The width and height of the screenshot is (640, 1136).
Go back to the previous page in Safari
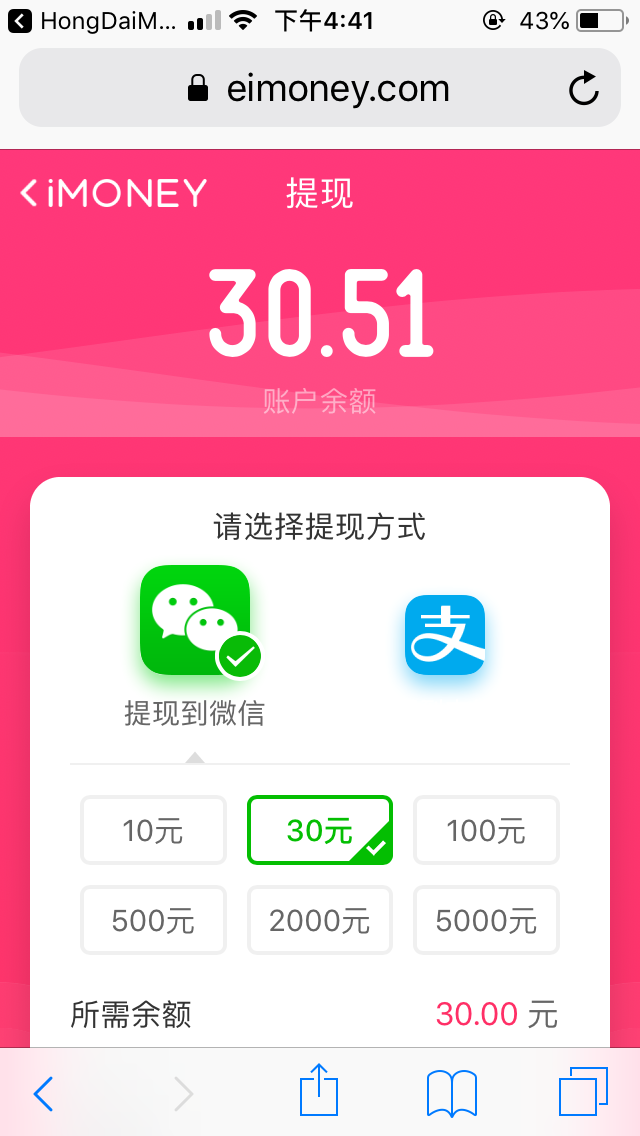pyautogui.click(x=43, y=1093)
